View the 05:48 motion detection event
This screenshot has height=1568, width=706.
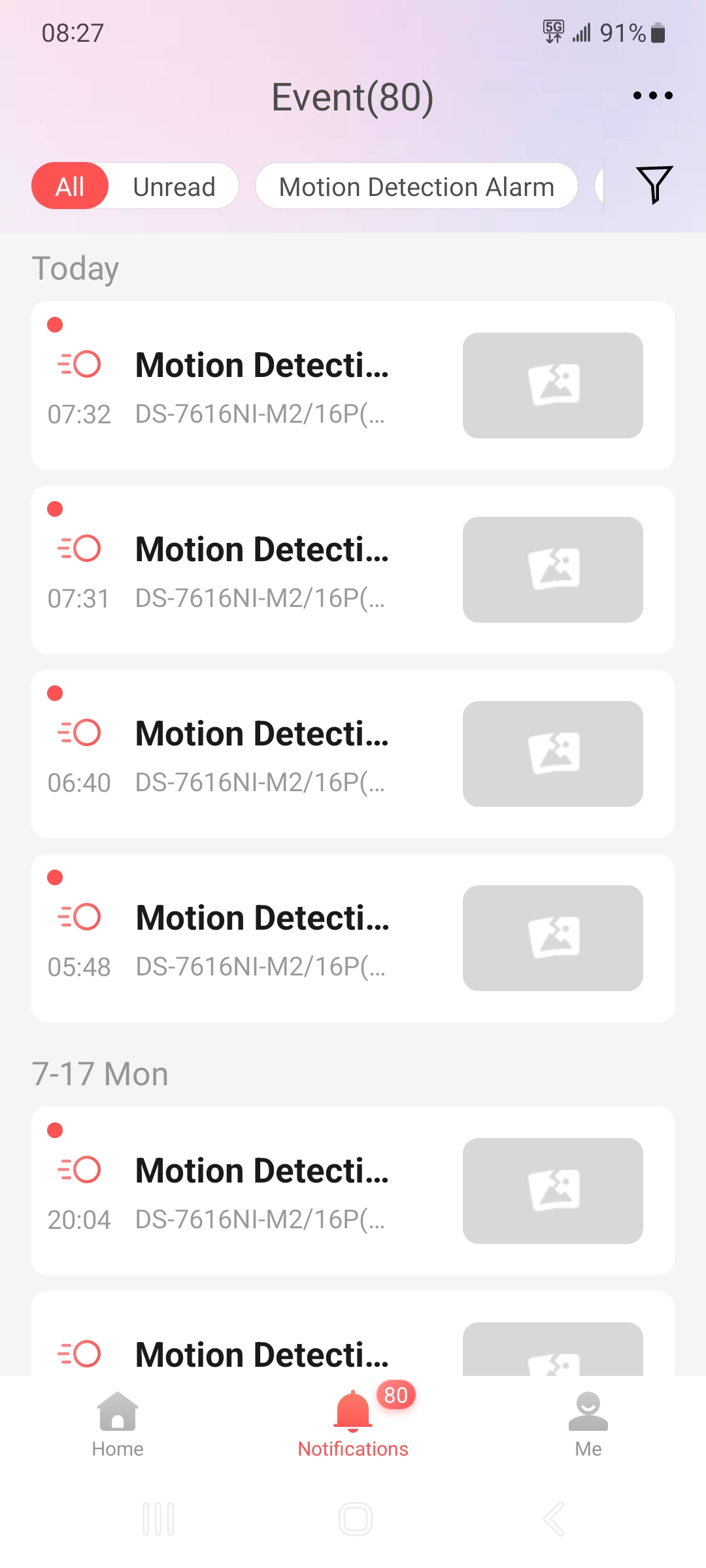click(x=261, y=938)
